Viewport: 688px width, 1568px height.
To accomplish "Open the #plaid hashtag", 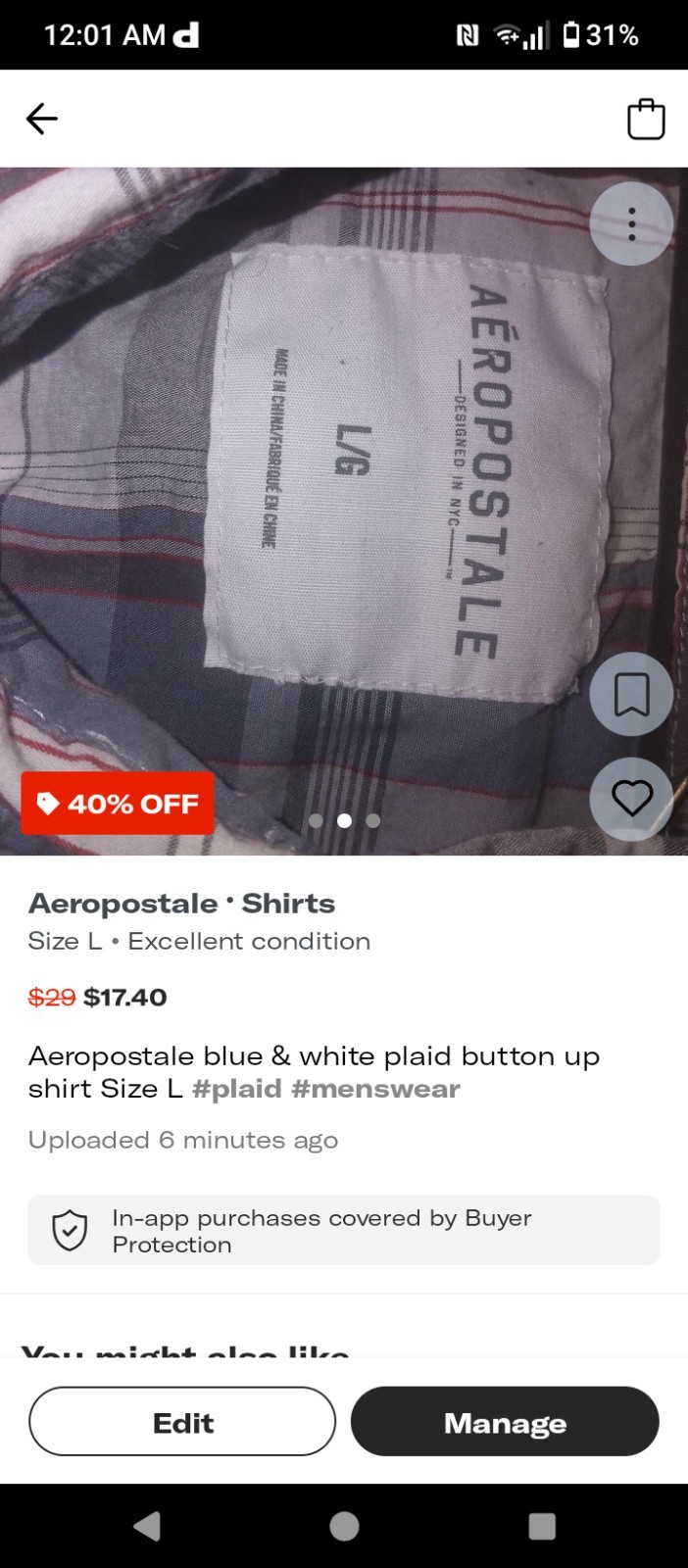I will click(x=237, y=1089).
